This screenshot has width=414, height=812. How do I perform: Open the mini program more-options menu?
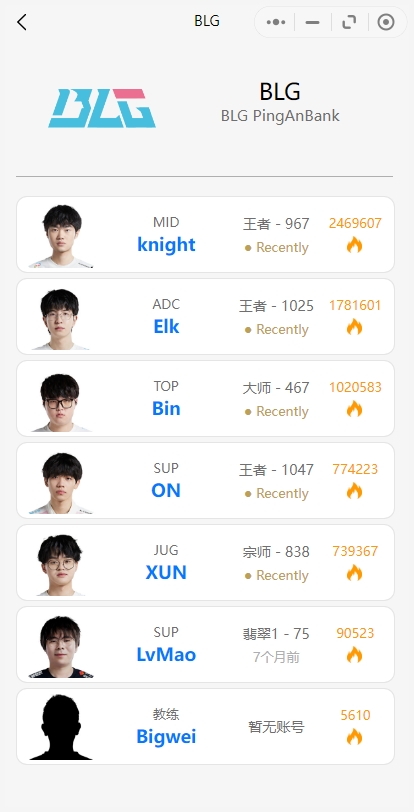click(x=276, y=22)
